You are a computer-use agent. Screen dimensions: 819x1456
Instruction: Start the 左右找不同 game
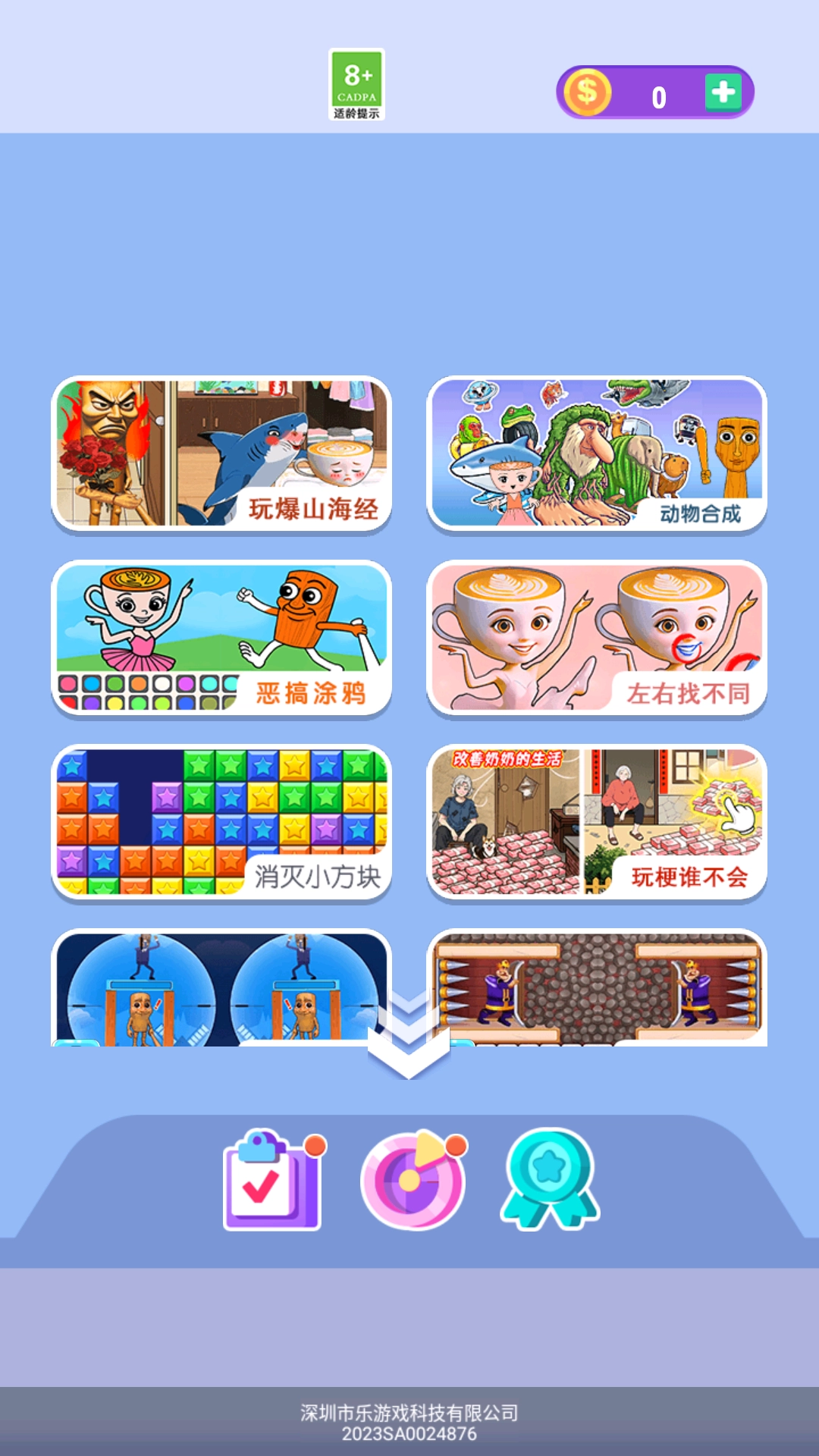click(x=597, y=638)
